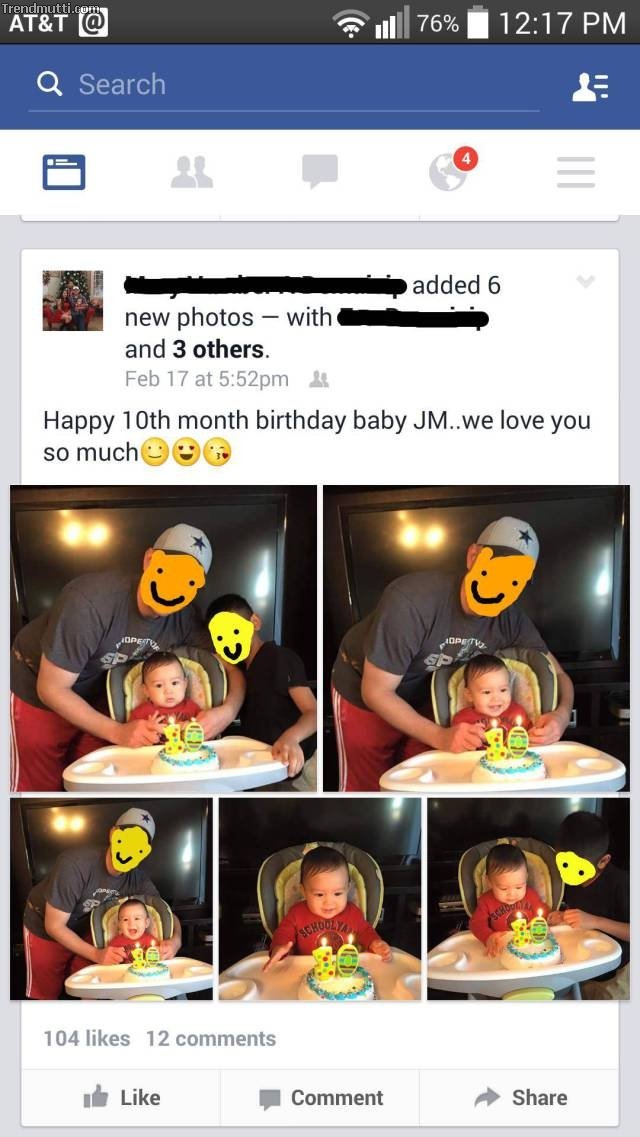This screenshot has width=640, height=1137.
Task: Open the Search field
Action: pyautogui.click(x=280, y=85)
